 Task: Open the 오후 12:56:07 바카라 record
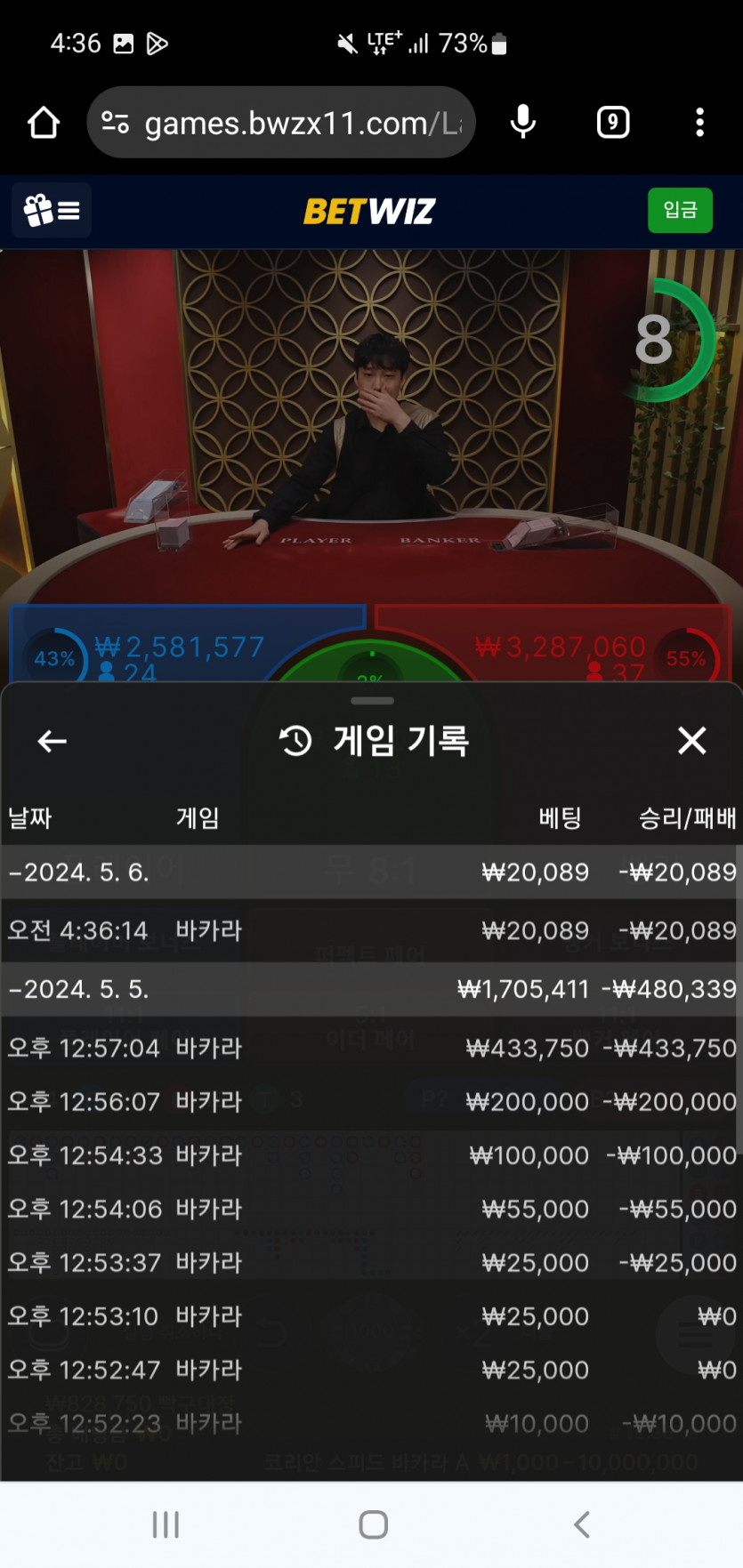pyautogui.click(x=369, y=1101)
